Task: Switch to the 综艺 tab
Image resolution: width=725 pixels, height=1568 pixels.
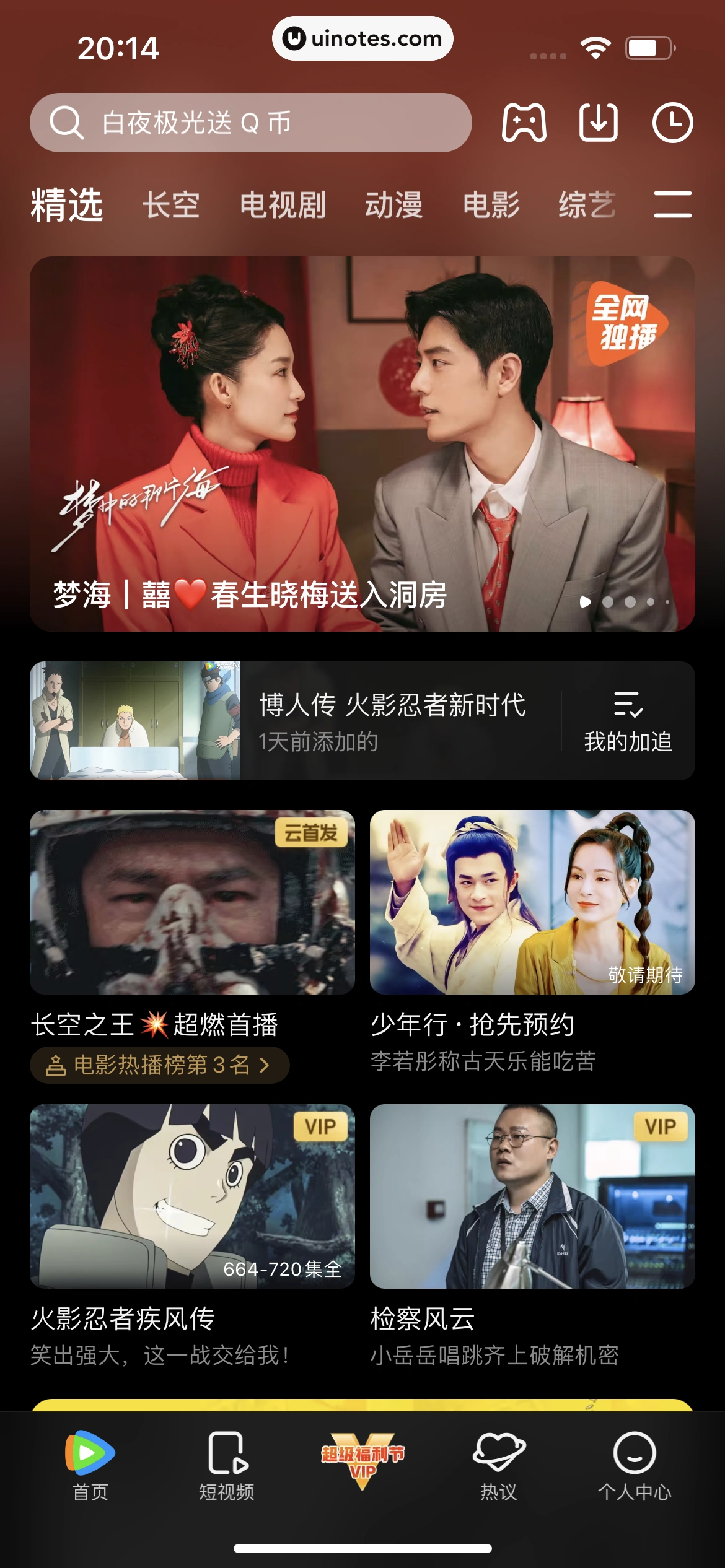Action: (x=587, y=205)
